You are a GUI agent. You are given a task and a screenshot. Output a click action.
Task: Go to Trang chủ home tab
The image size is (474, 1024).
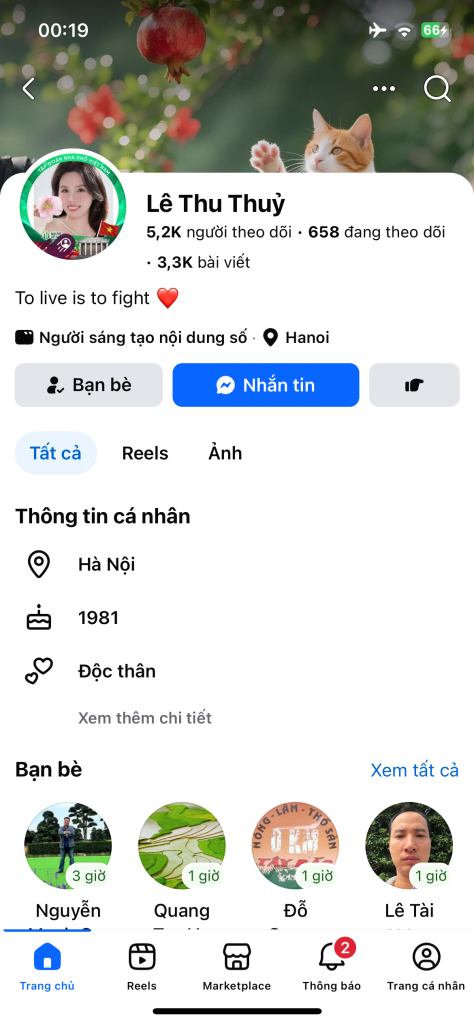[47, 967]
